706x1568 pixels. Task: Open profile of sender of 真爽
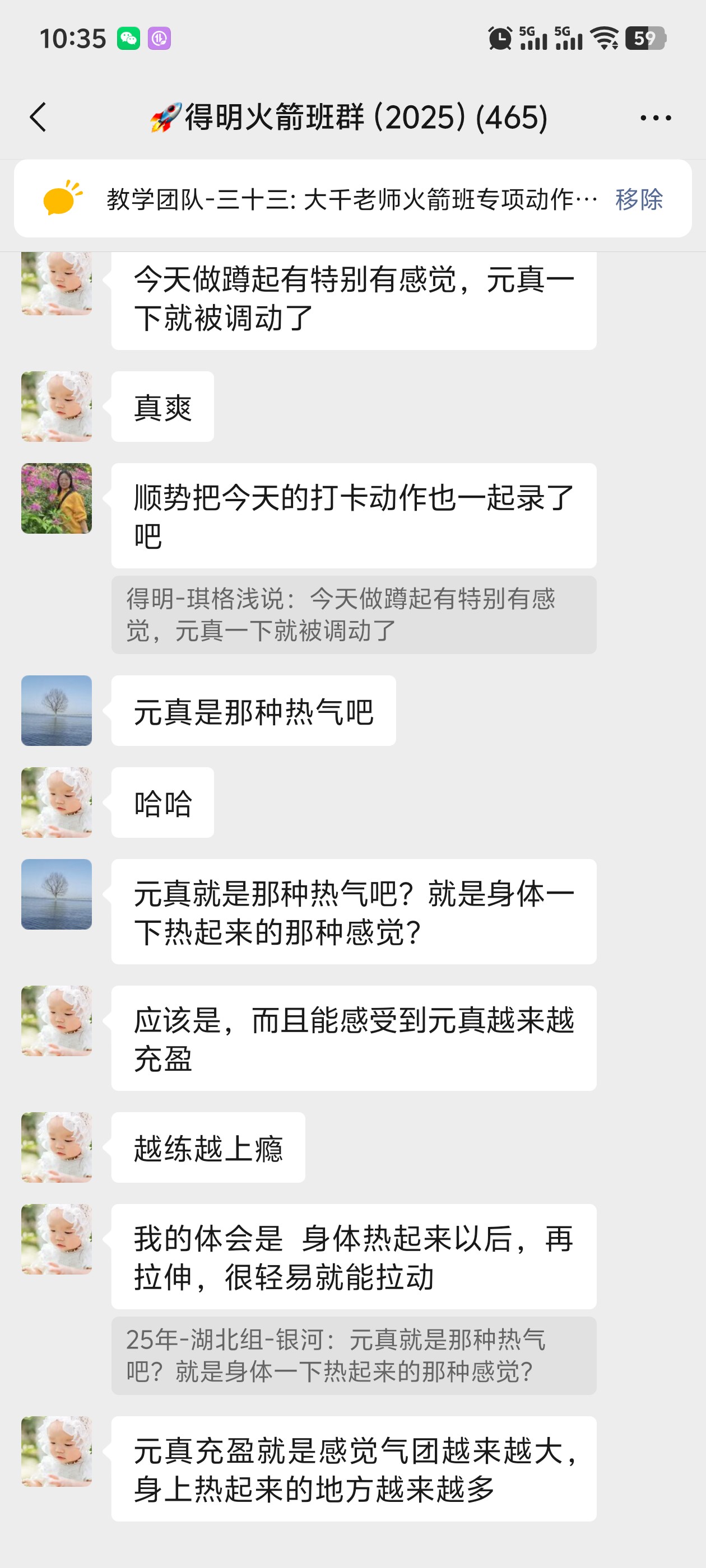(57, 407)
